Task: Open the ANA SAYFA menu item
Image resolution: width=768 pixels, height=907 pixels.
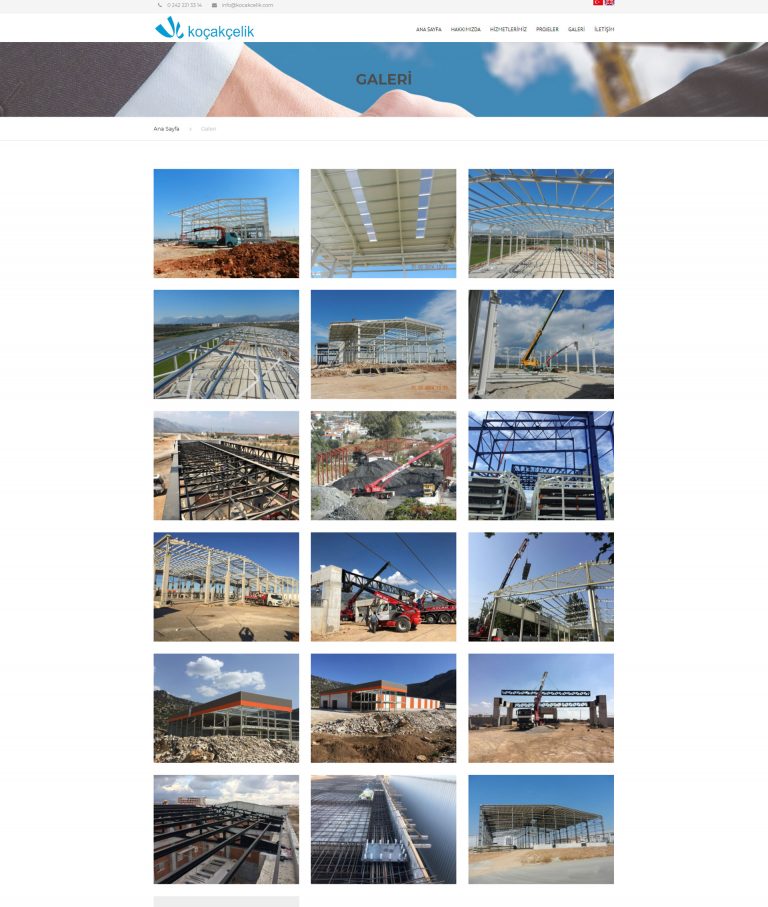Action: [x=428, y=29]
